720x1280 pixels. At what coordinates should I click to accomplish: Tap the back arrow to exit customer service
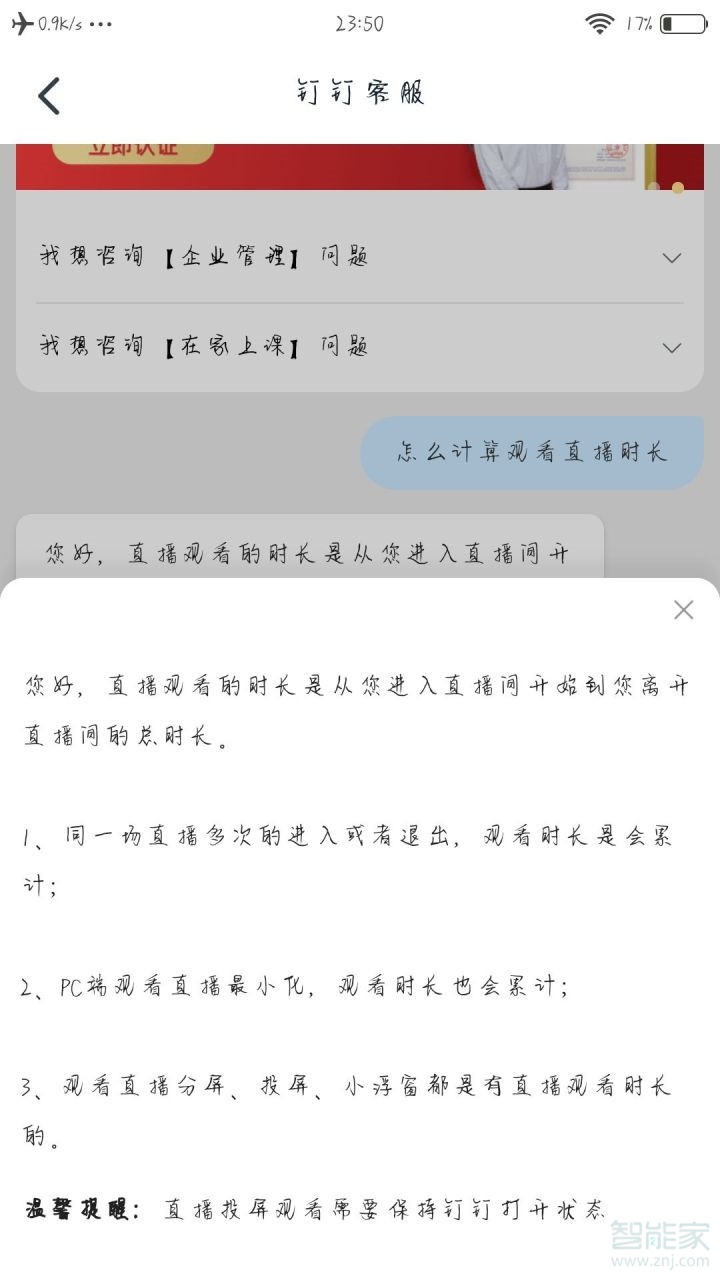(46, 95)
